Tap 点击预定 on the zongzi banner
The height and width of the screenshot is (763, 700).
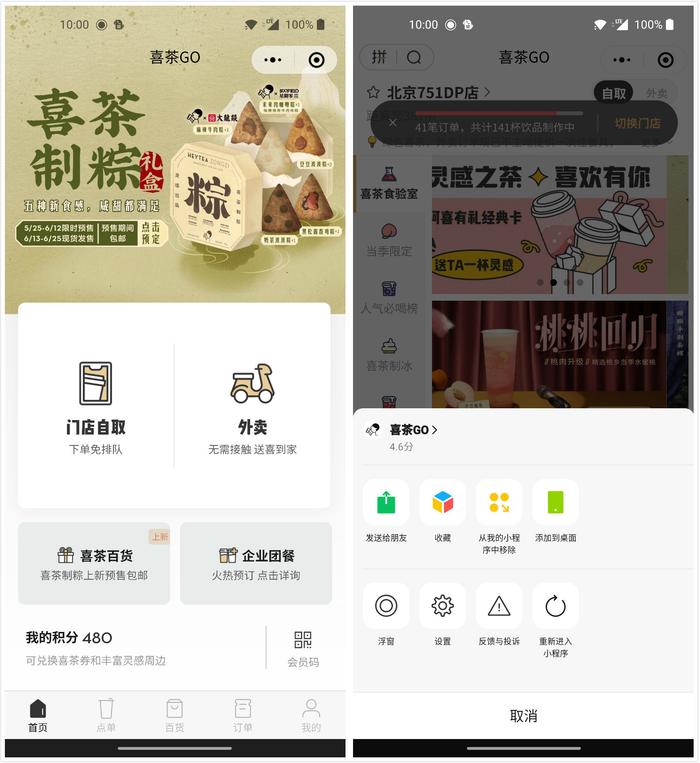(x=152, y=233)
